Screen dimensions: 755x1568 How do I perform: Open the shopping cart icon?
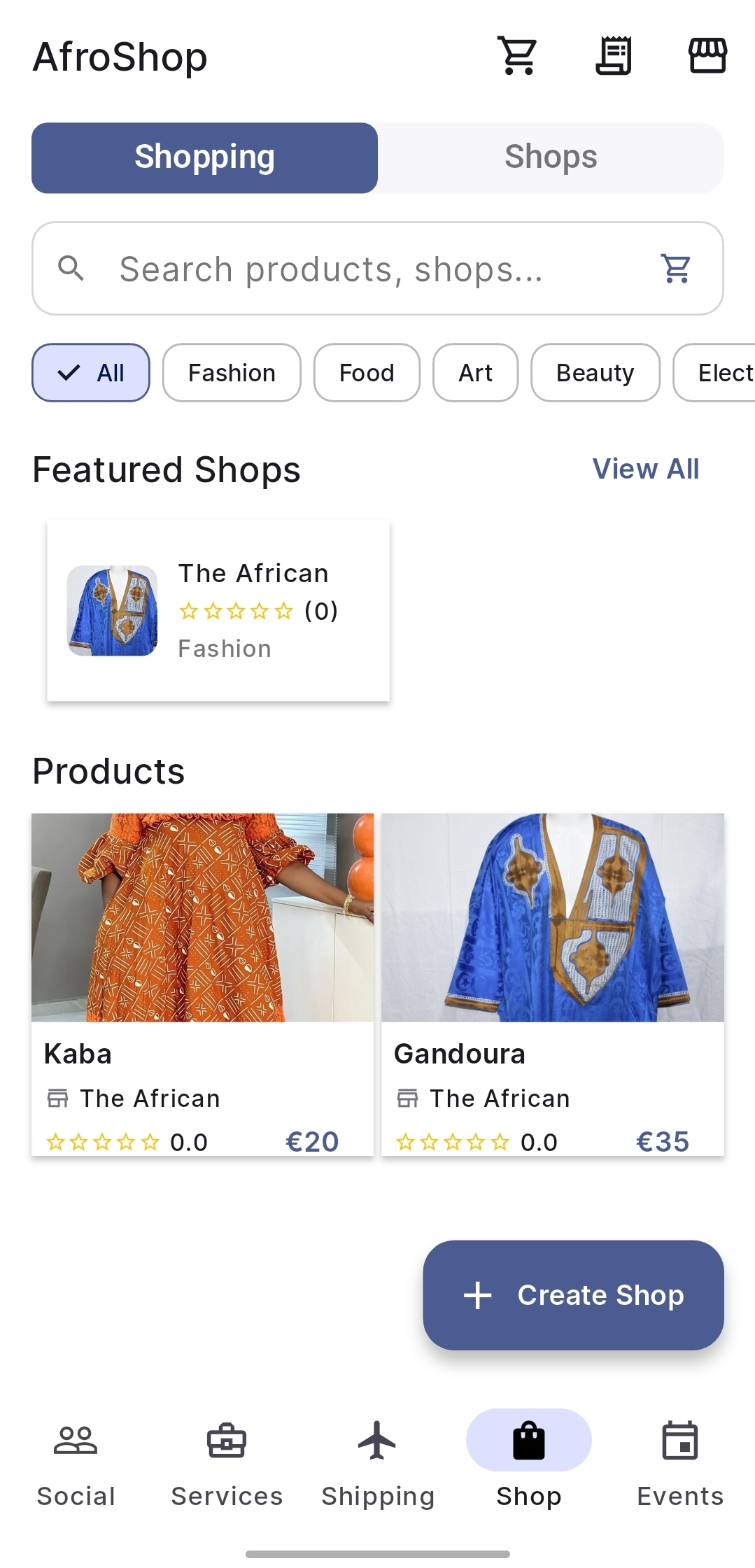click(x=517, y=56)
